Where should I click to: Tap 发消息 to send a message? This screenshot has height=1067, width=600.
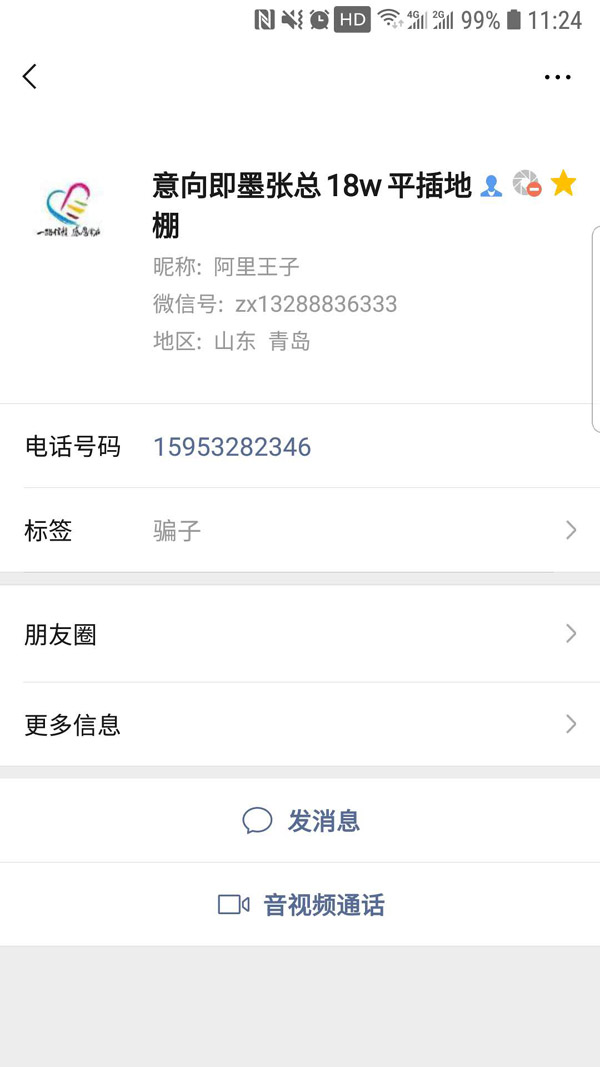[x=301, y=821]
